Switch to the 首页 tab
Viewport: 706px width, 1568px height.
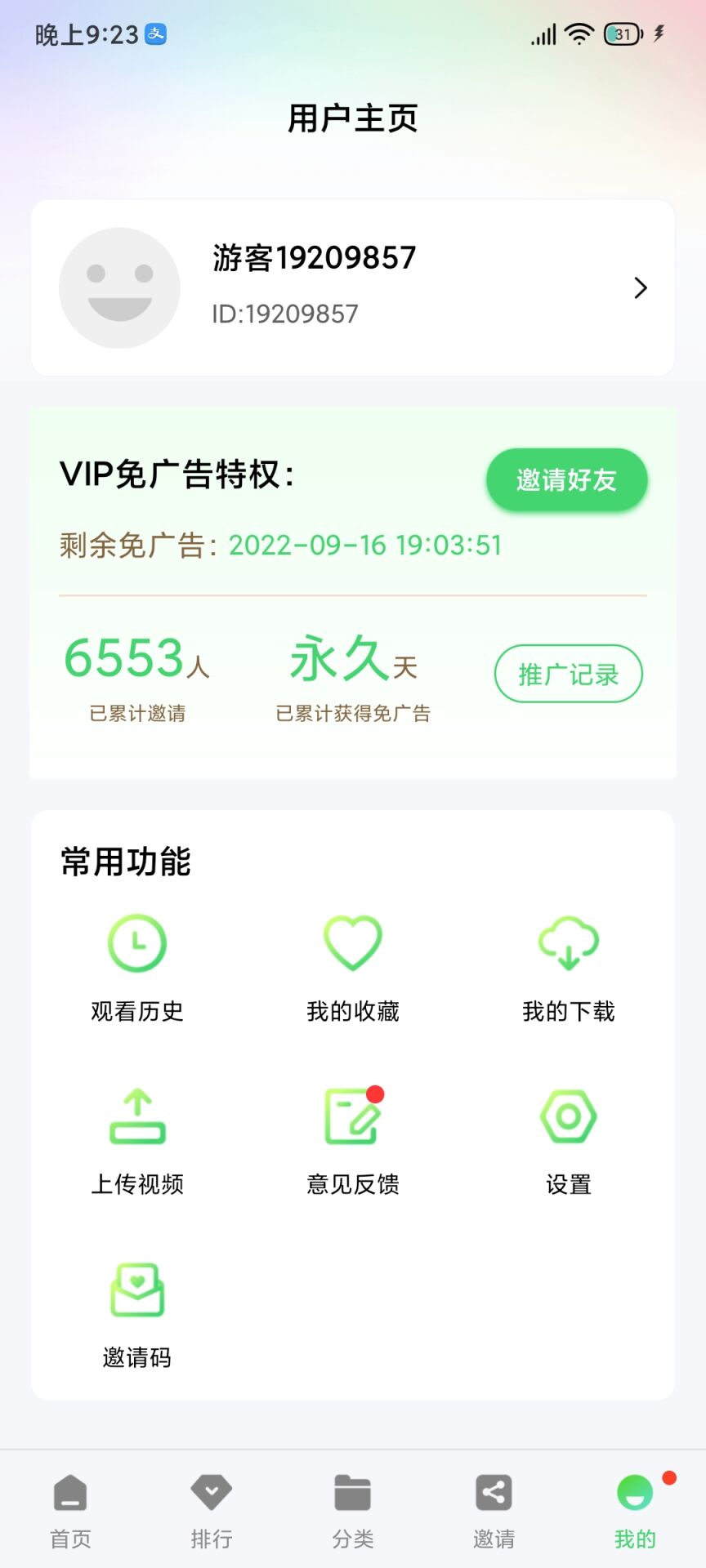70,1511
